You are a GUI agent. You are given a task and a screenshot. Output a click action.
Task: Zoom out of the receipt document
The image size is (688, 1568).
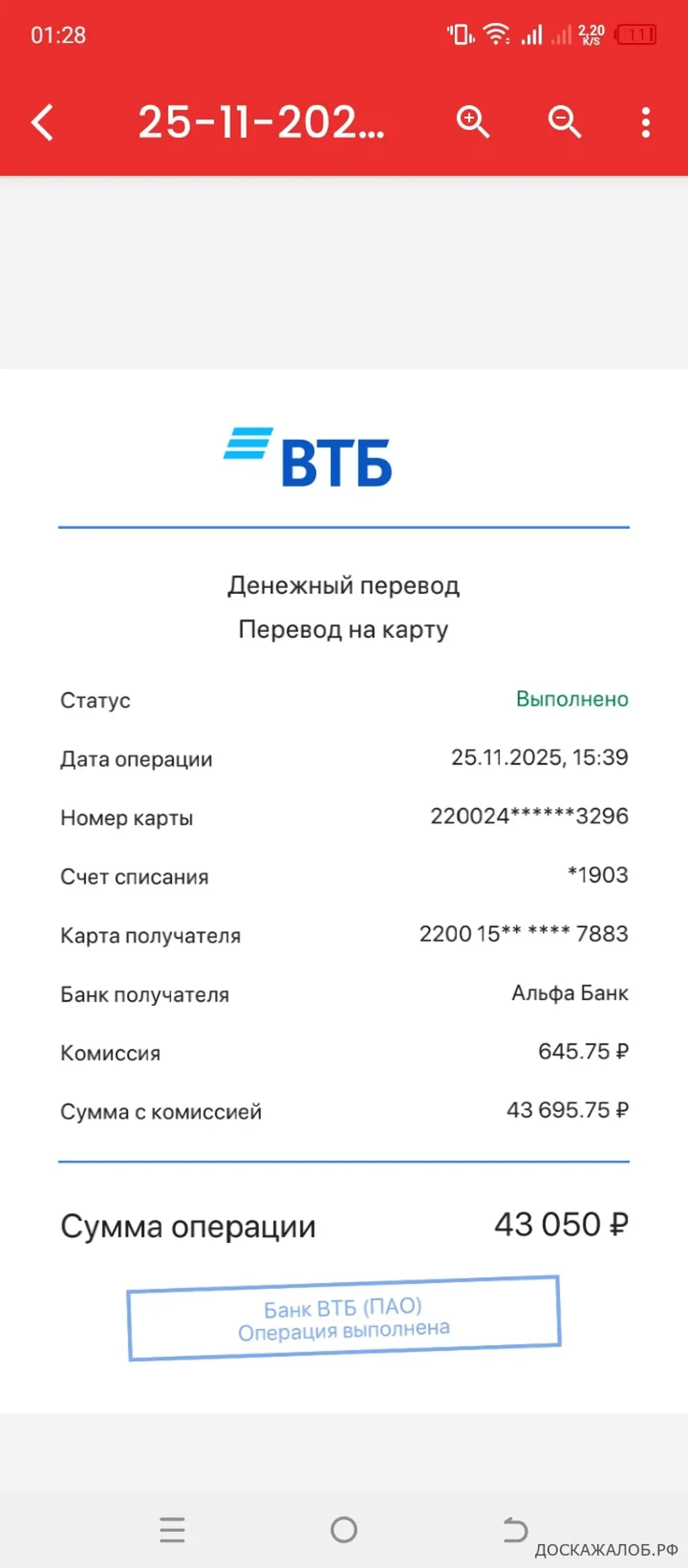tap(564, 122)
